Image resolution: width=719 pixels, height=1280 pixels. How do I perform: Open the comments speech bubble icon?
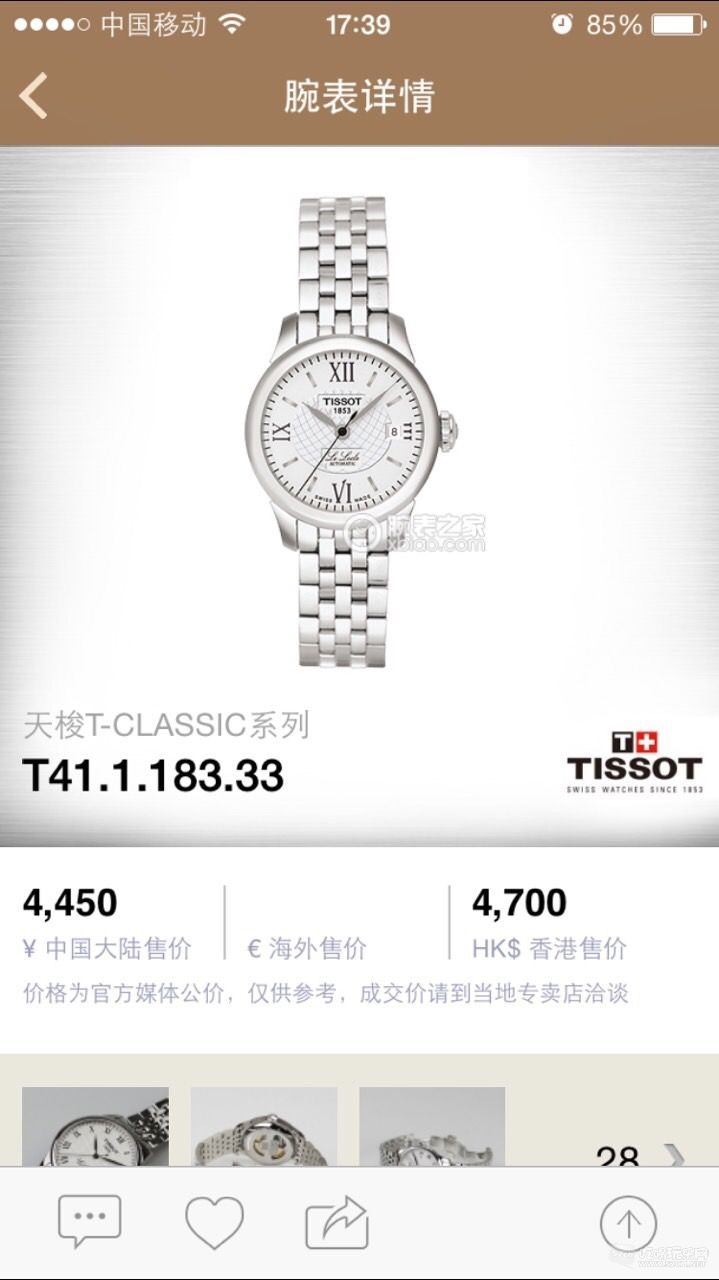pyautogui.click(x=89, y=1221)
